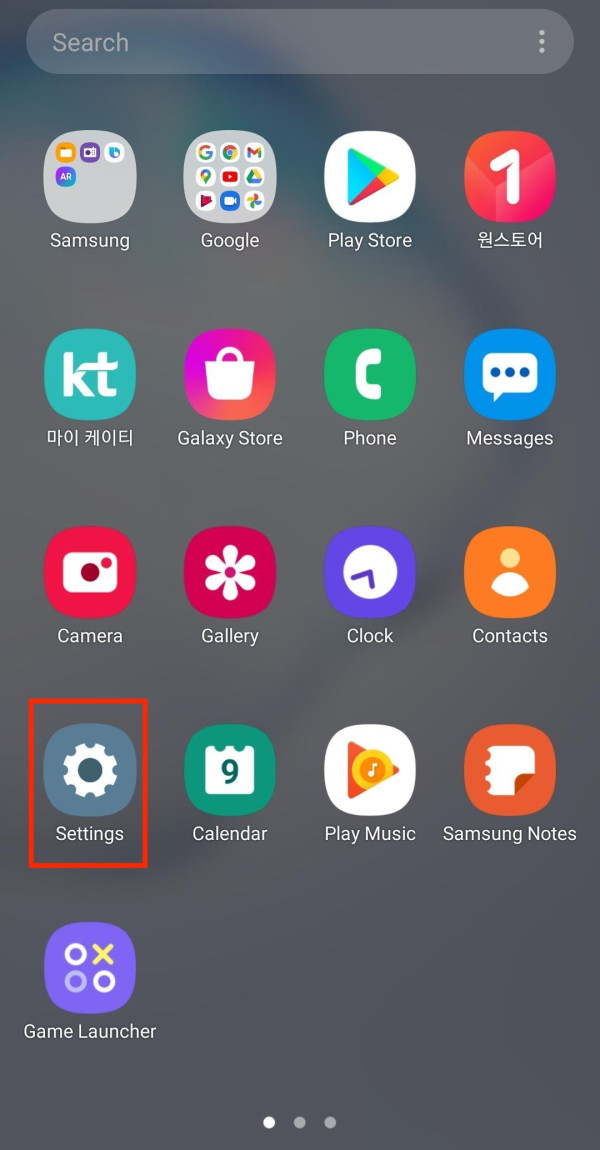Select the second page indicator dot
The image size is (600, 1150).
tap(300, 1123)
